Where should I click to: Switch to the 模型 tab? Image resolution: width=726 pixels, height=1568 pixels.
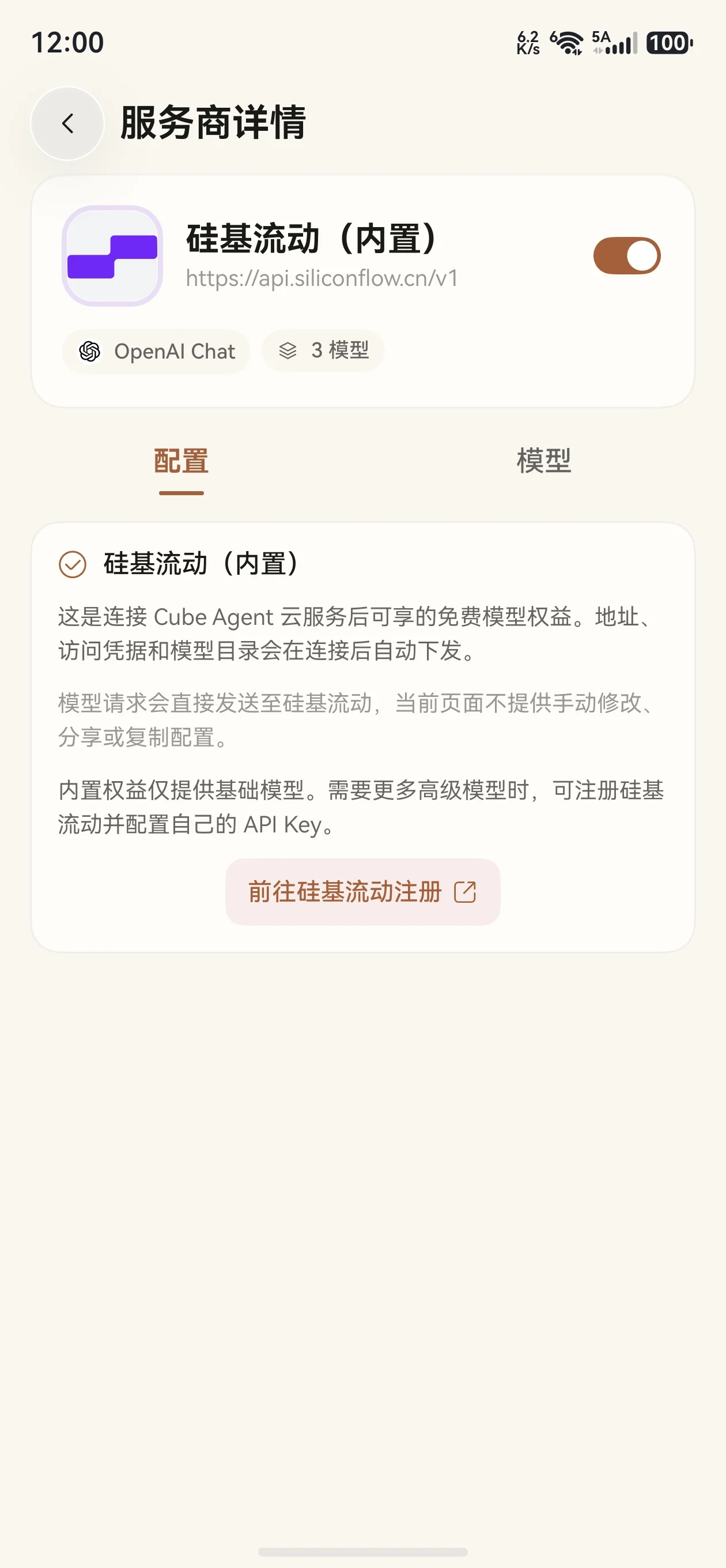coord(543,461)
